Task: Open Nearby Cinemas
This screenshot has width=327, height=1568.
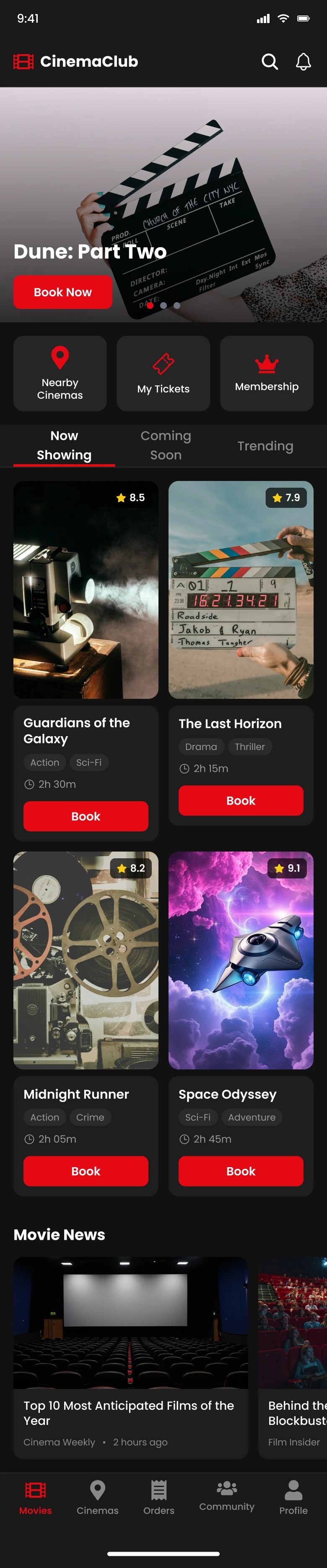Action: 60,373
